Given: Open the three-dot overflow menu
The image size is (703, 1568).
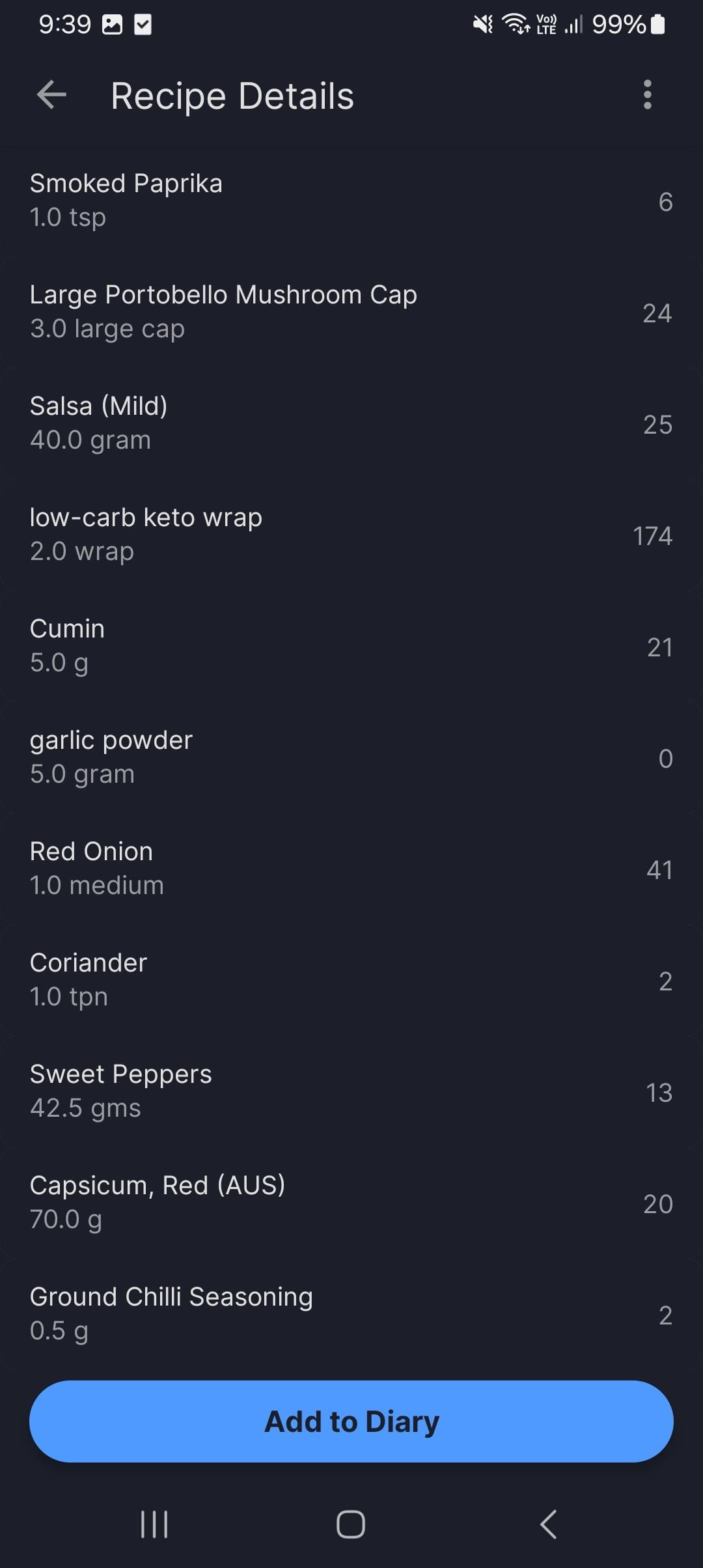Looking at the screenshot, I should (646, 95).
